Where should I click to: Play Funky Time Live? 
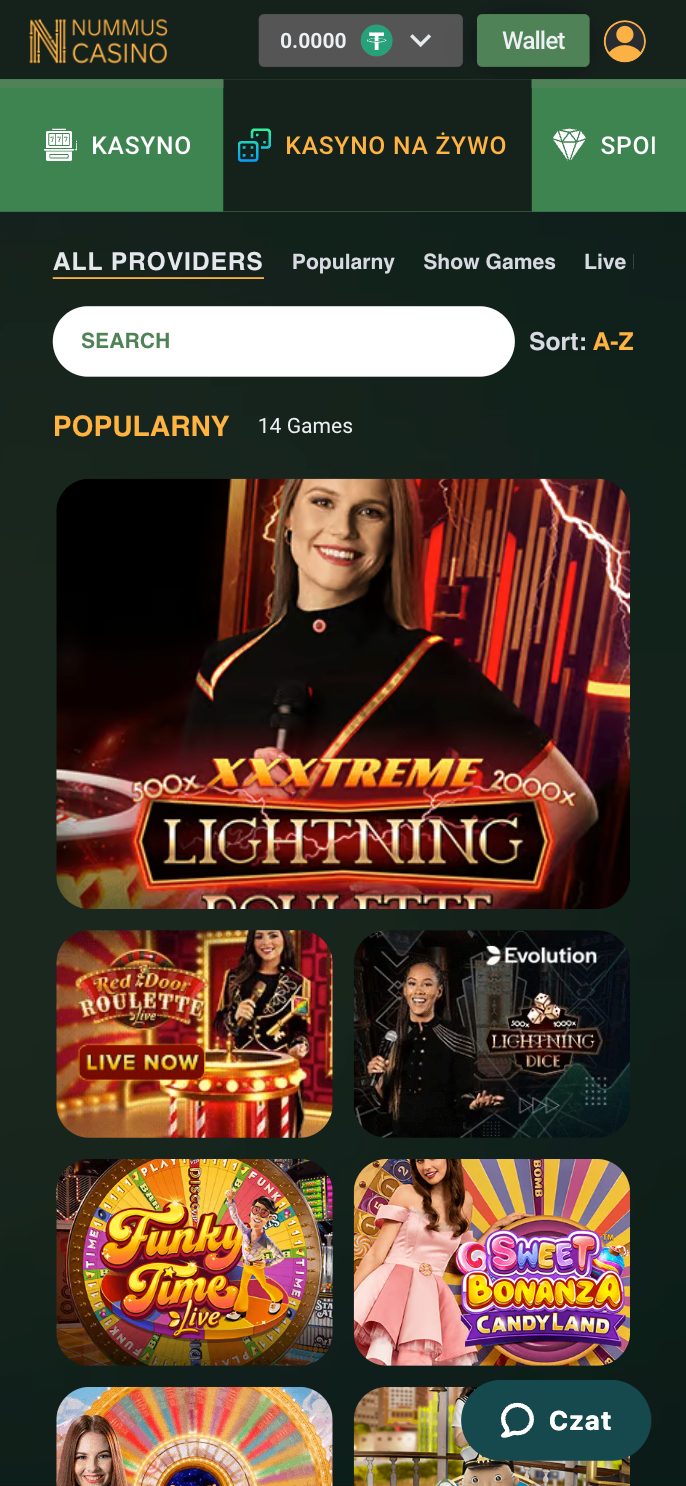pyautogui.click(x=194, y=1262)
